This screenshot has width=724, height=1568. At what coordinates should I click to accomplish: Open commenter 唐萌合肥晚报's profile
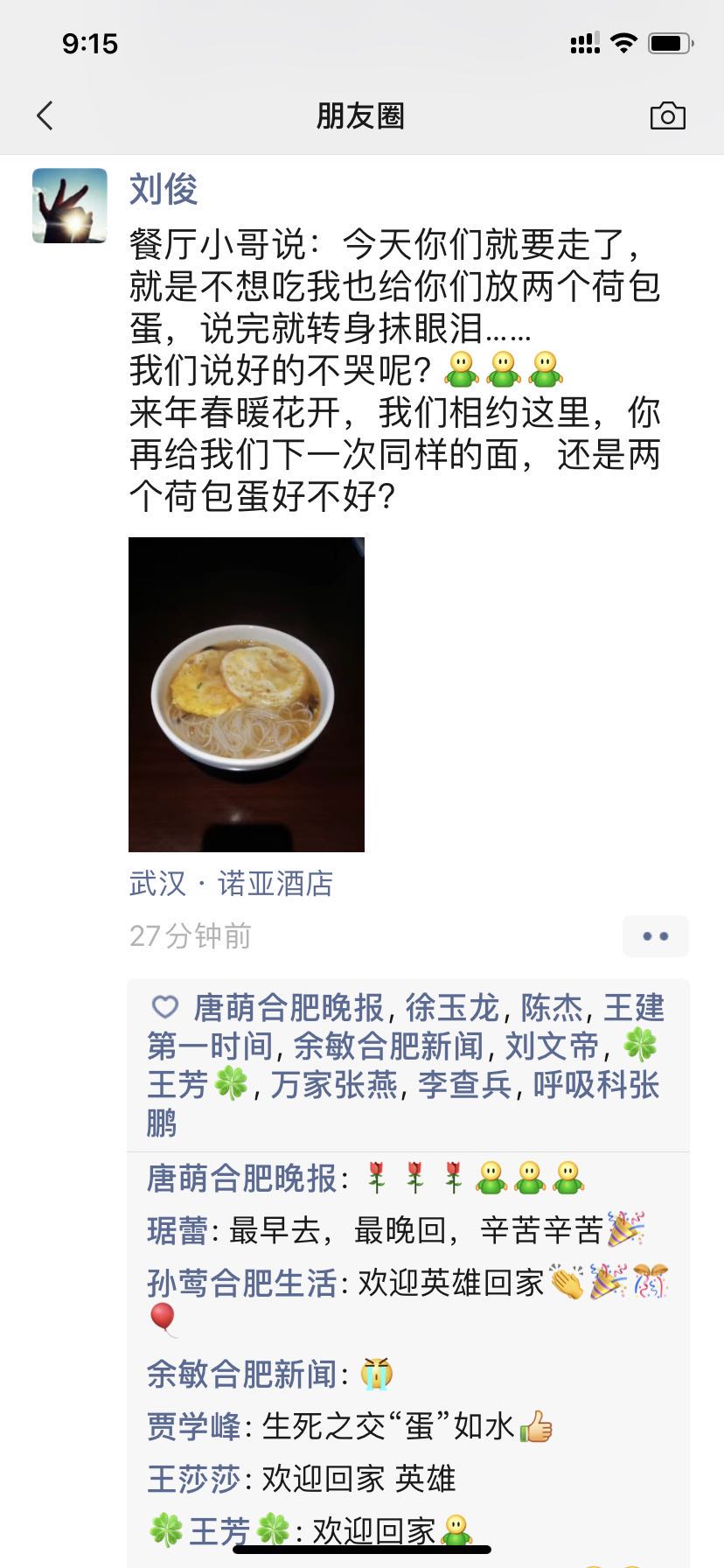242,1179
